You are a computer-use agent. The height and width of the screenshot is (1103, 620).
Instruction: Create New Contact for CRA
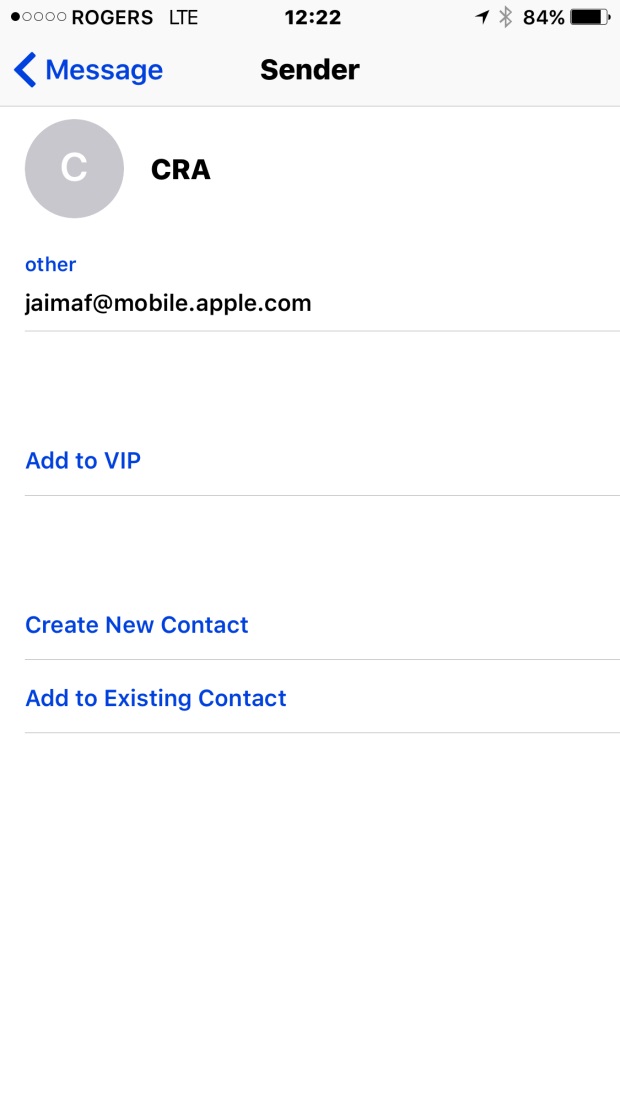click(x=137, y=625)
